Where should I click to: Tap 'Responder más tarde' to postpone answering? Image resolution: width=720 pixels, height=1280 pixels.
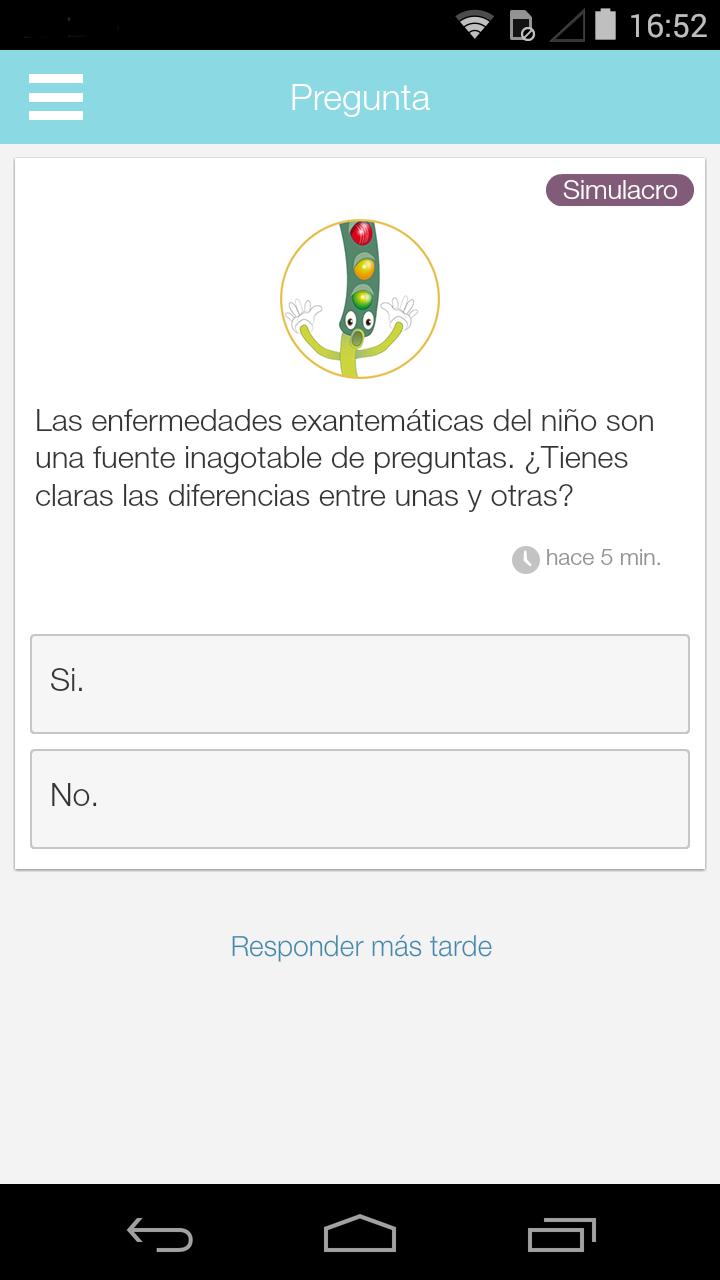point(360,946)
